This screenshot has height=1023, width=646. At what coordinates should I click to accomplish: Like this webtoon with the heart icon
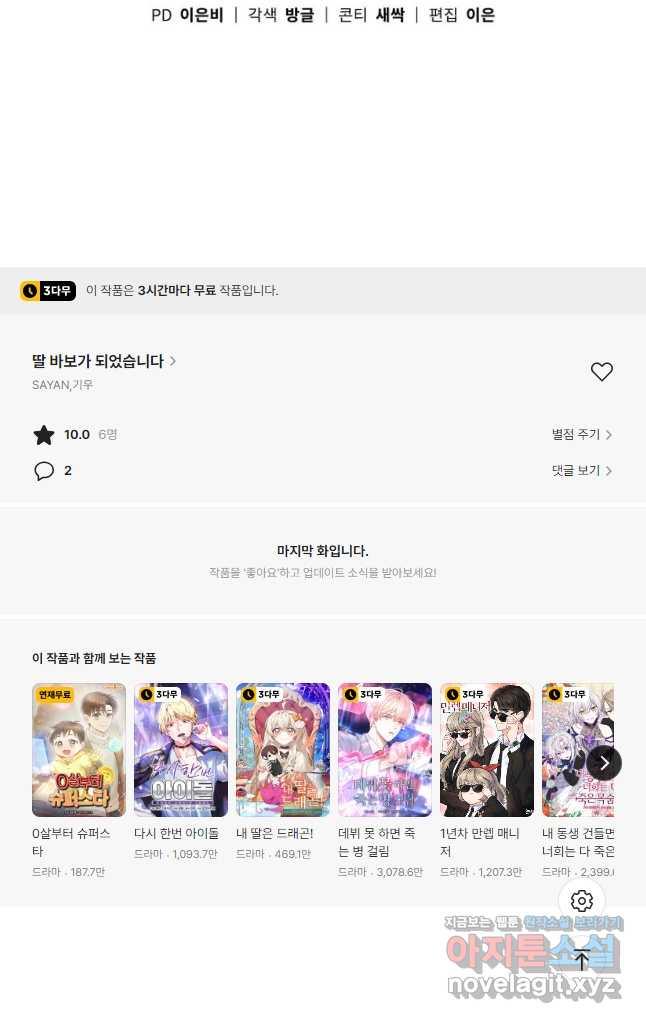(x=601, y=372)
